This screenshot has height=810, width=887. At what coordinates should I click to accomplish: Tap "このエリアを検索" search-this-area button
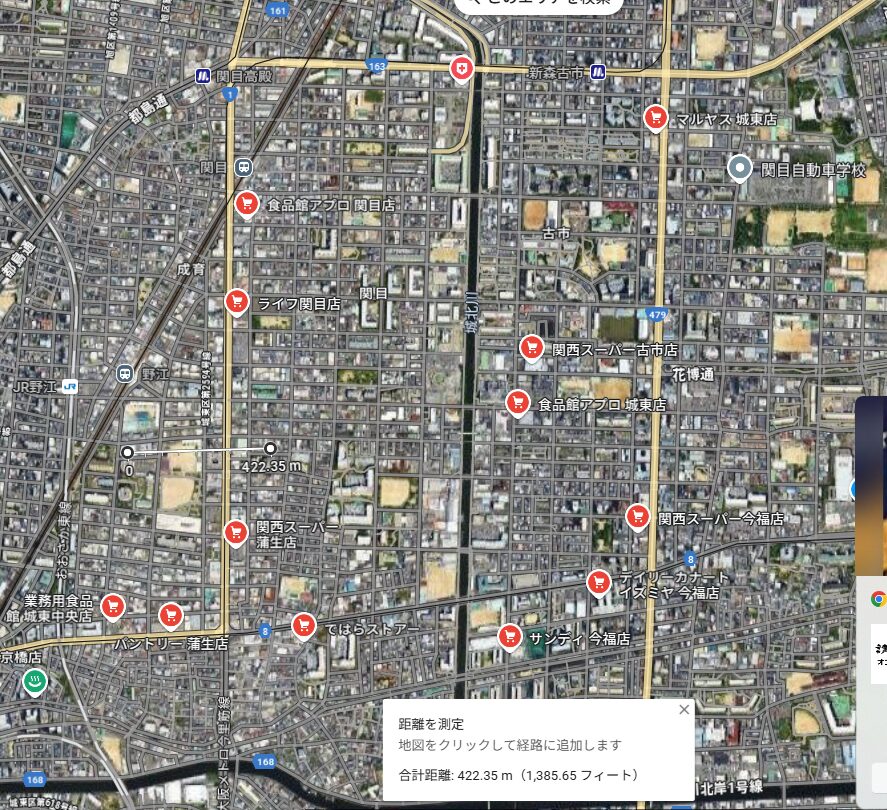pyautogui.click(x=540, y=4)
